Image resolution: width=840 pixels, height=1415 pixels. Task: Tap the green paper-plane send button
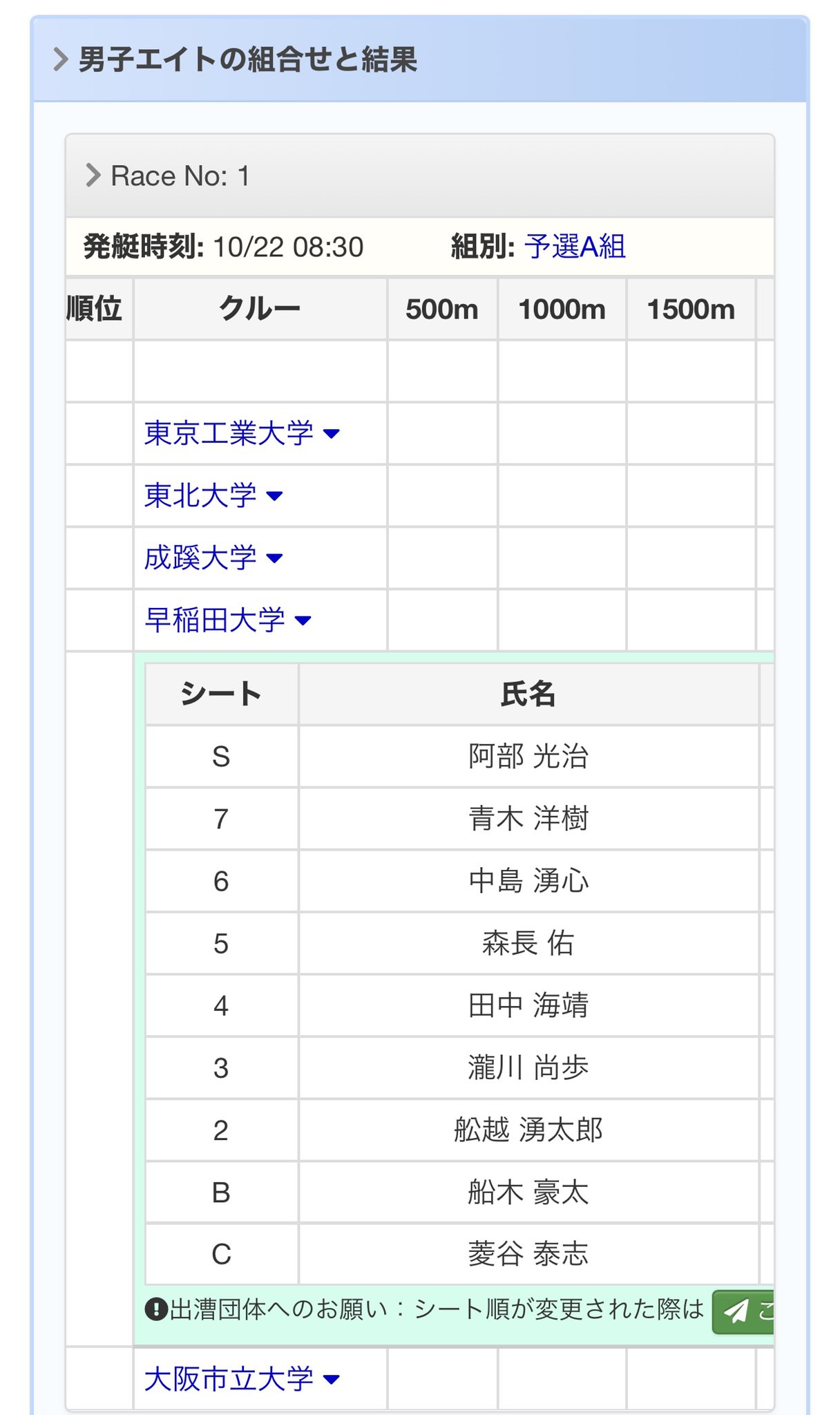click(743, 1311)
